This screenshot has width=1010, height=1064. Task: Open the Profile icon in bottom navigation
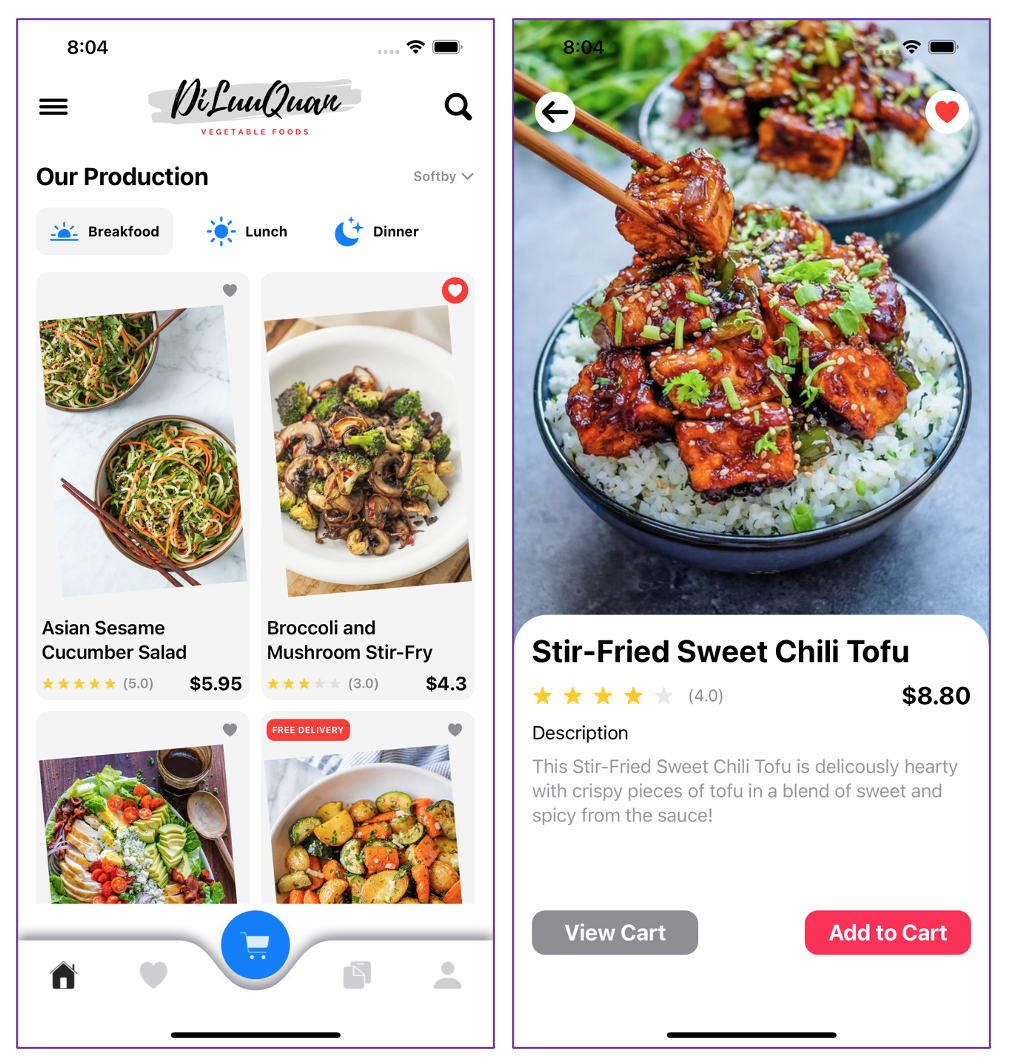pos(447,975)
